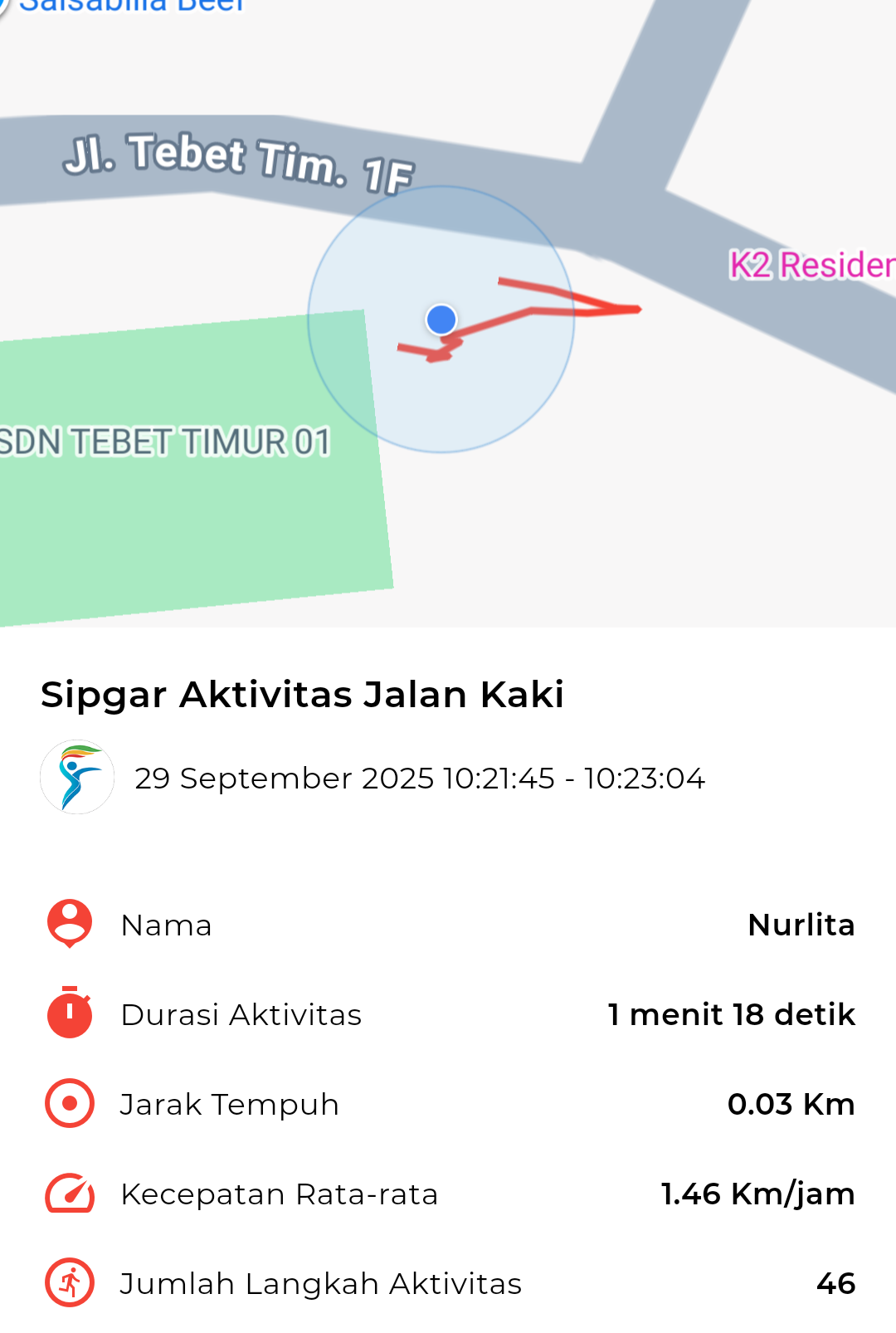The width and height of the screenshot is (896, 1333).
Task: Tap the blue current location dot
Action: tap(441, 320)
